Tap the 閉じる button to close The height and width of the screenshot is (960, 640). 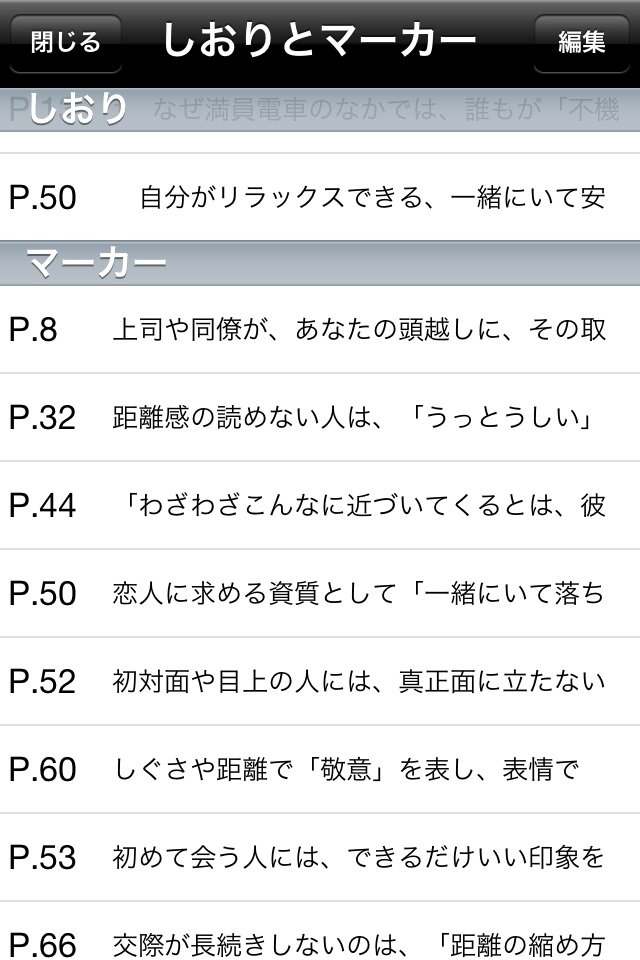coord(66,42)
